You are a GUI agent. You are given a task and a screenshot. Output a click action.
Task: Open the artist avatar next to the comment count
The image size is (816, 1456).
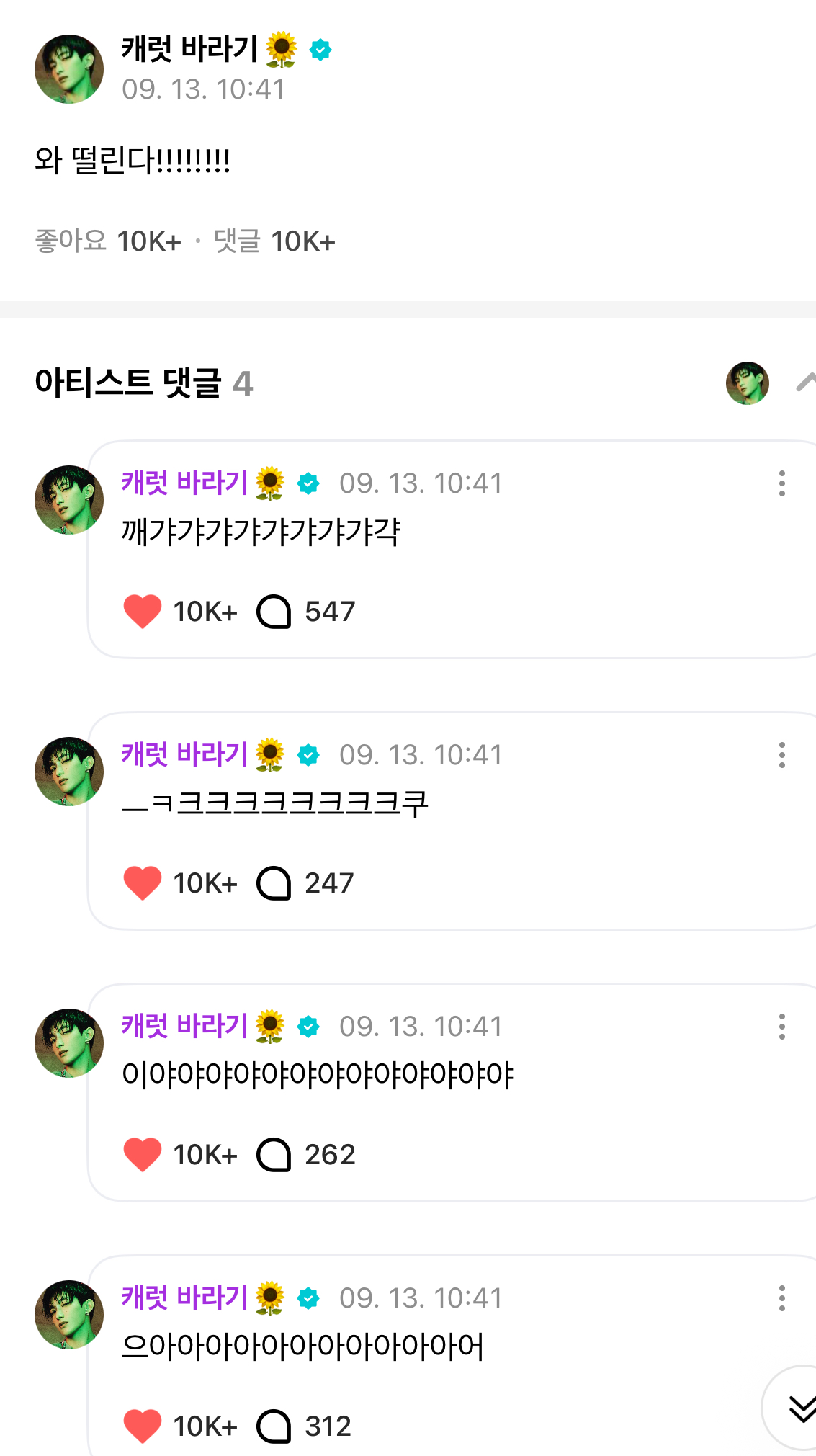coord(748,383)
